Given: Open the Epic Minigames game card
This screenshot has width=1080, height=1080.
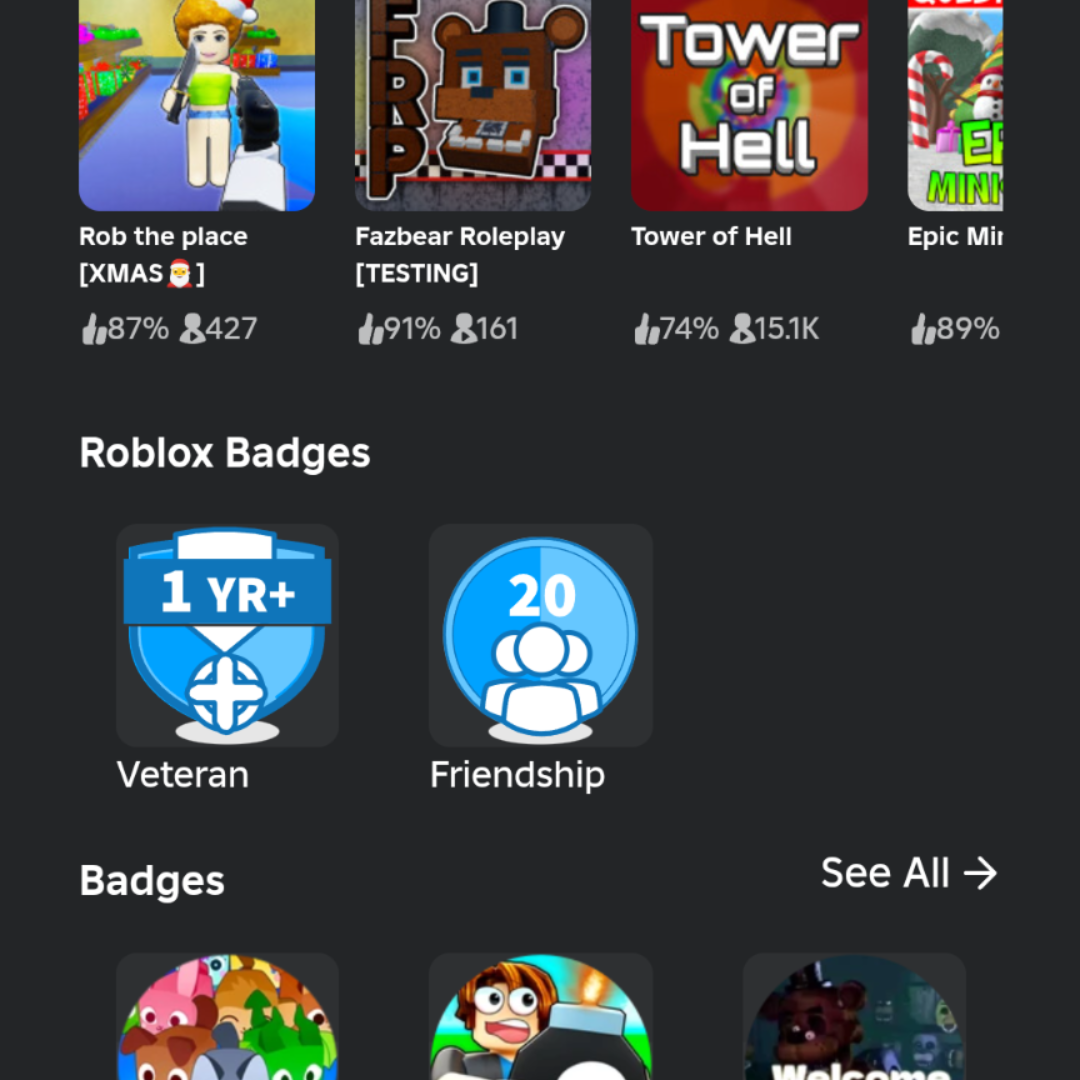Looking at the screenshot, I should (955, 105).
